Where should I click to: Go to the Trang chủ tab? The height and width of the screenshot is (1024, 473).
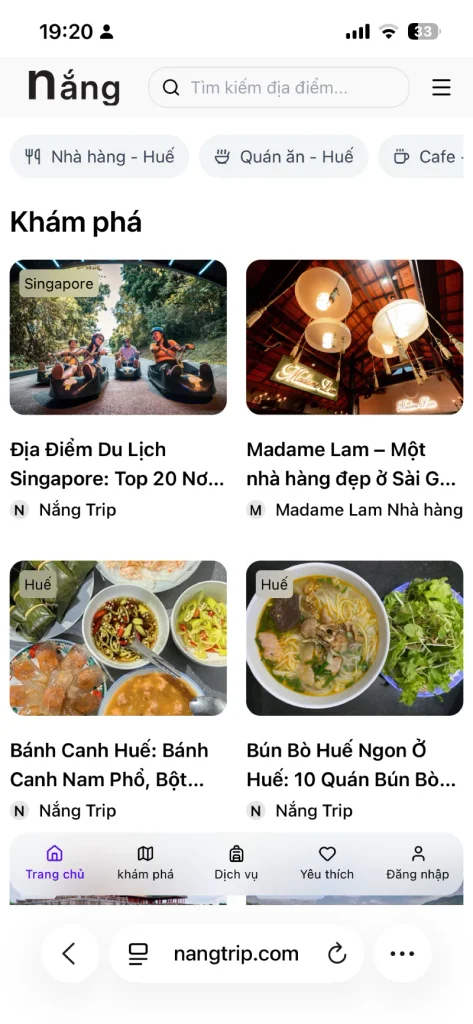(55, 863)
